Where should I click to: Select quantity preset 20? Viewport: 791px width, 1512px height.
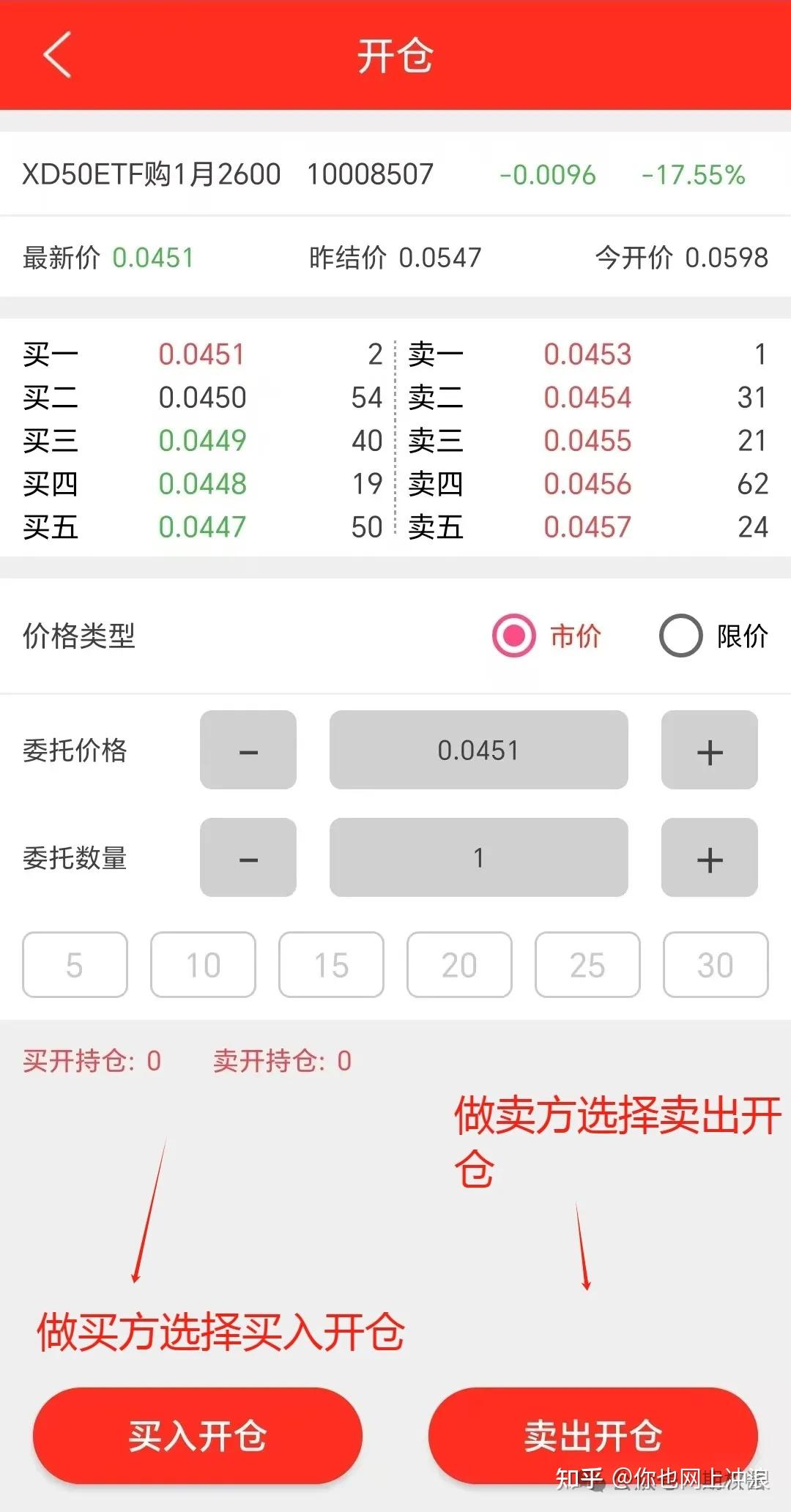point(459,965)
